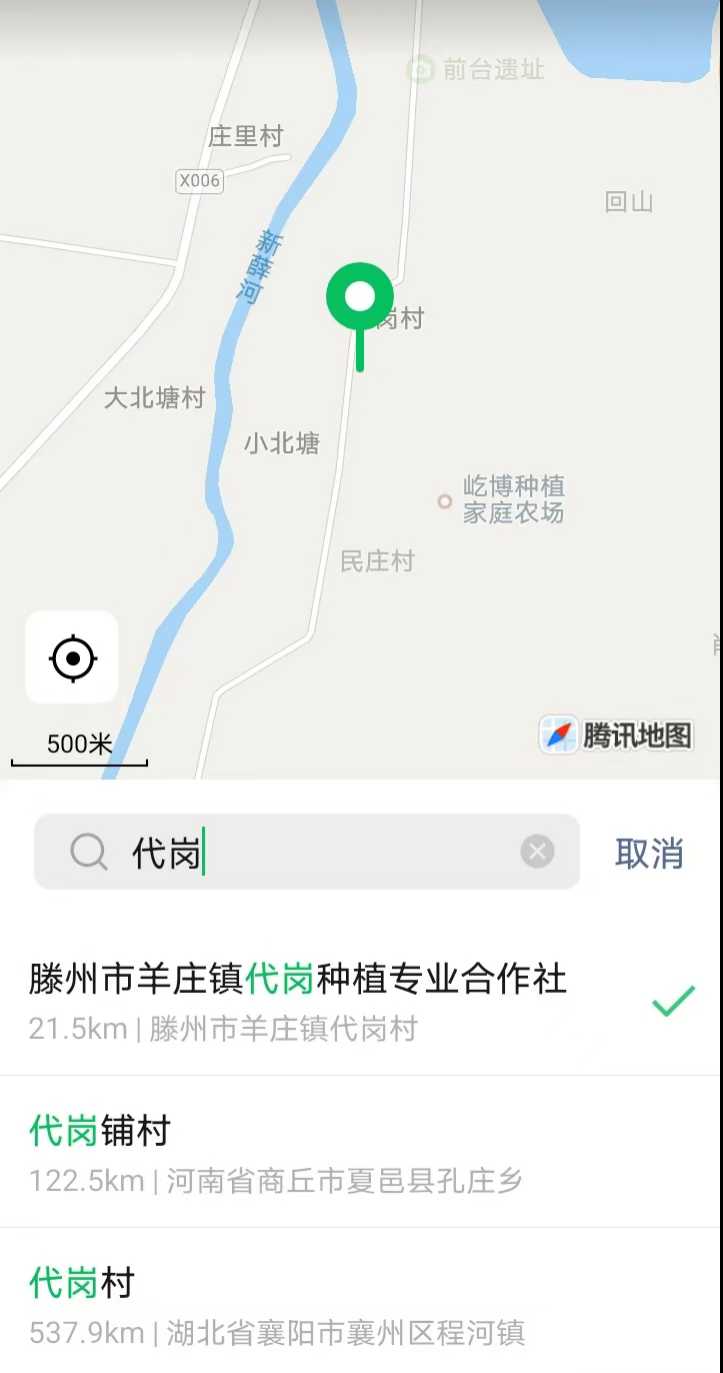This screenshot has width=723, height=1373.
Task: Recenter map on current location
Action: pos(72,658)
